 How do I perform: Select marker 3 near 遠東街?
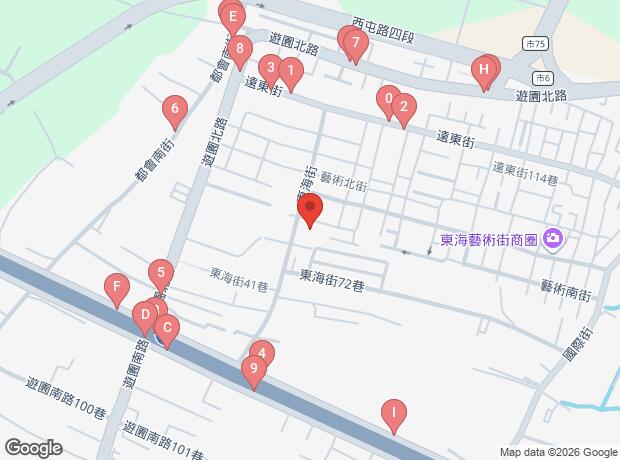coord(270,67)
